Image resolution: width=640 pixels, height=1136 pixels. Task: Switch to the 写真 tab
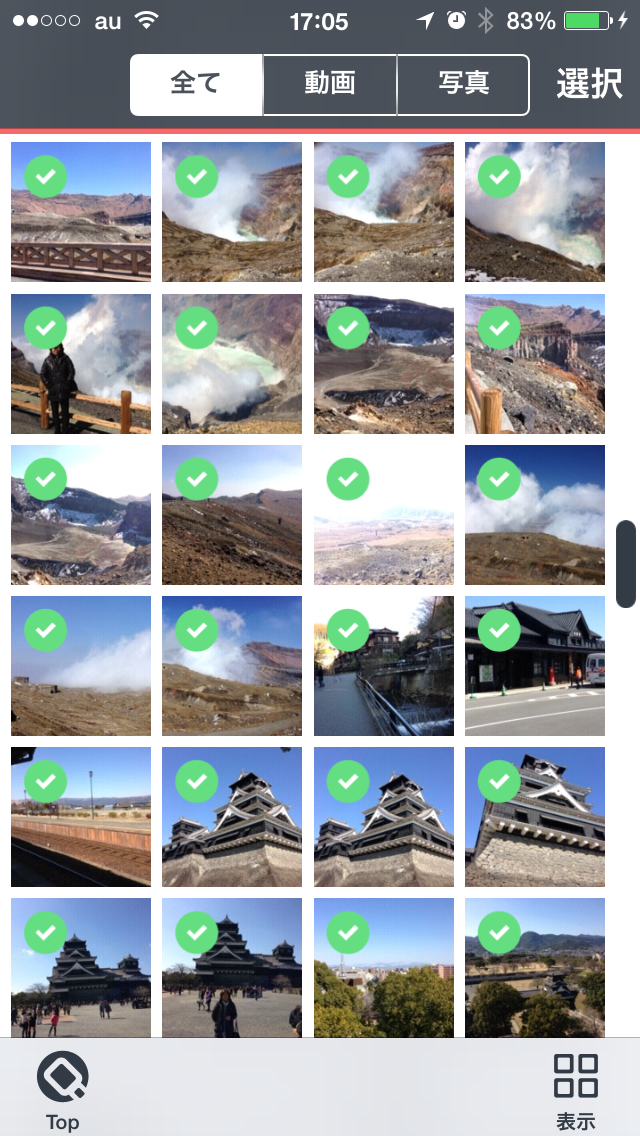[463, 84]
